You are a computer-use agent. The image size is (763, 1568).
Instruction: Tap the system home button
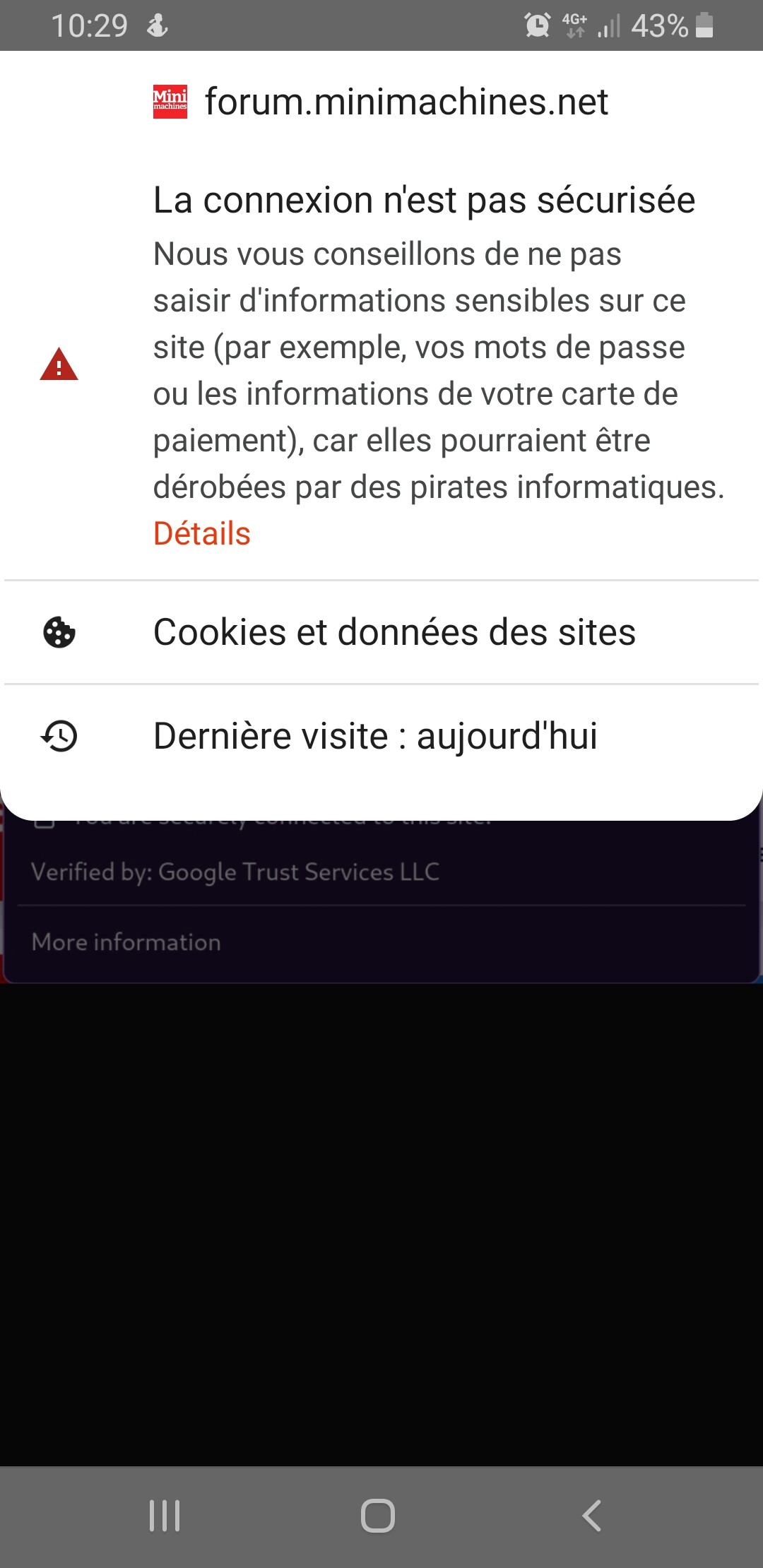[378, 1515]
